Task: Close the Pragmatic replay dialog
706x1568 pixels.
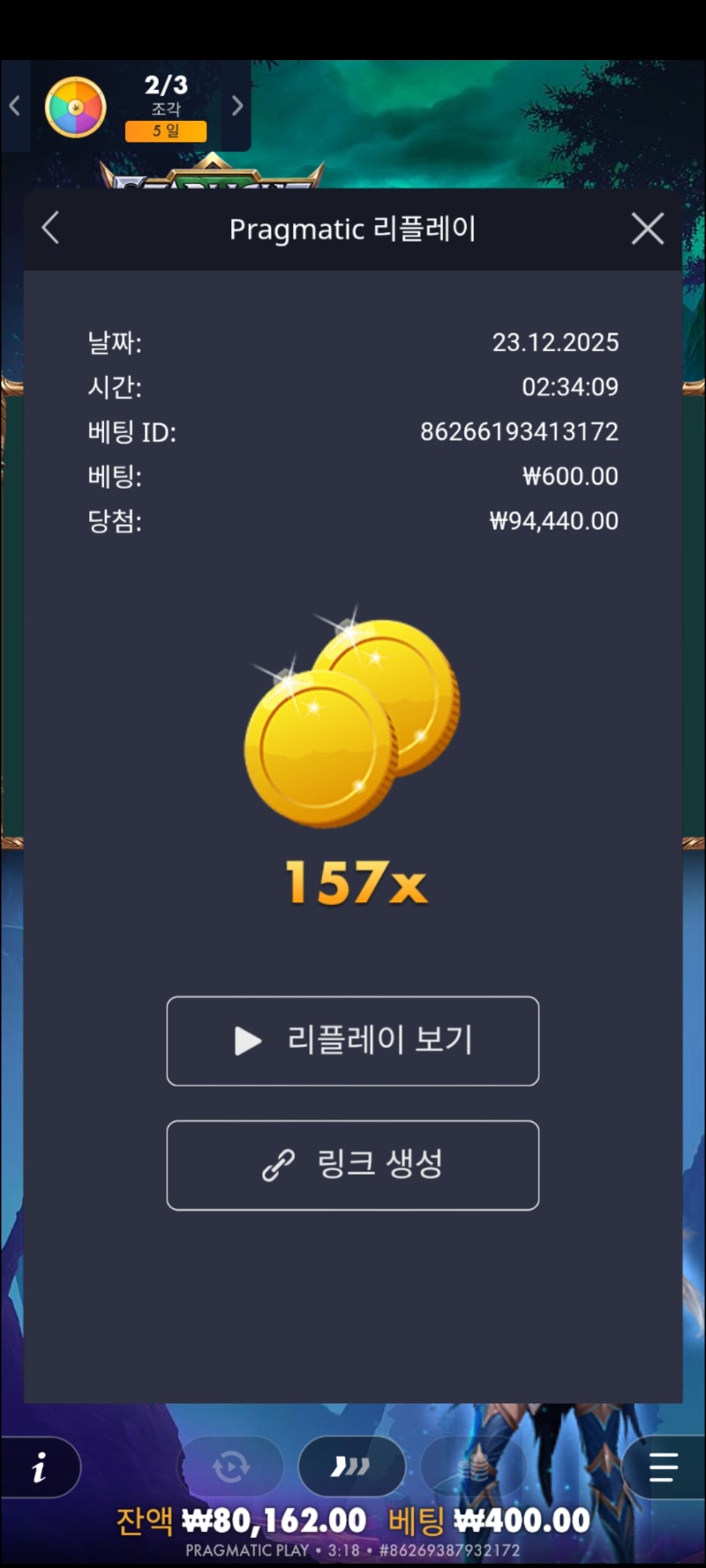Action: click(647, 228)
